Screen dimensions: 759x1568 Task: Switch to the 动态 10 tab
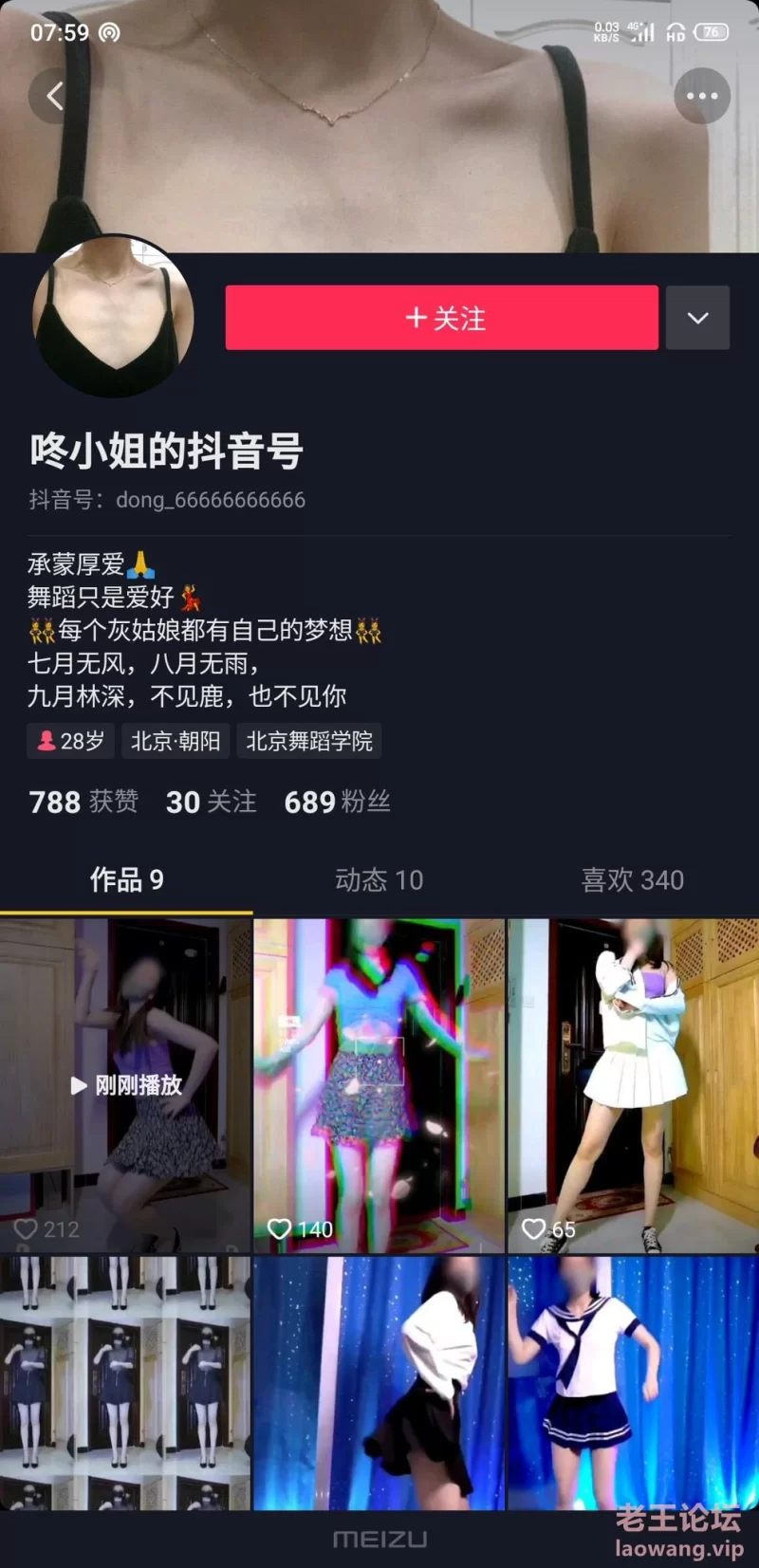379,880
